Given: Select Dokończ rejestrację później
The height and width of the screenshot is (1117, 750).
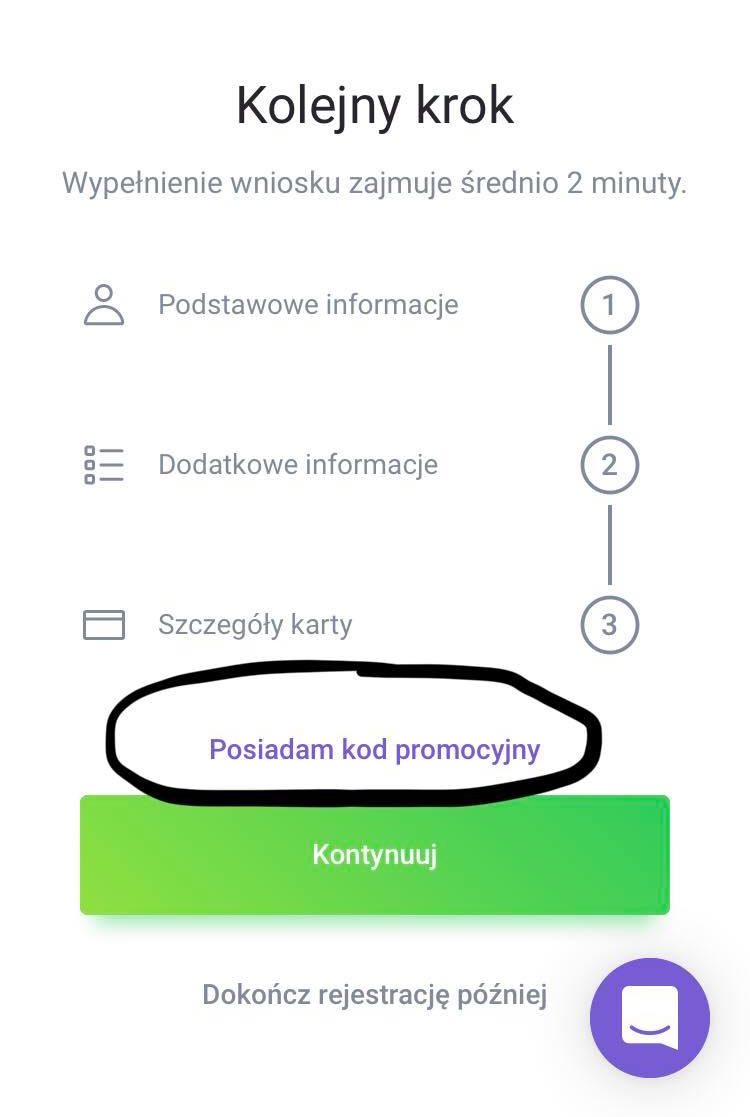Looking at the screenshot, I should pos(374,995).
